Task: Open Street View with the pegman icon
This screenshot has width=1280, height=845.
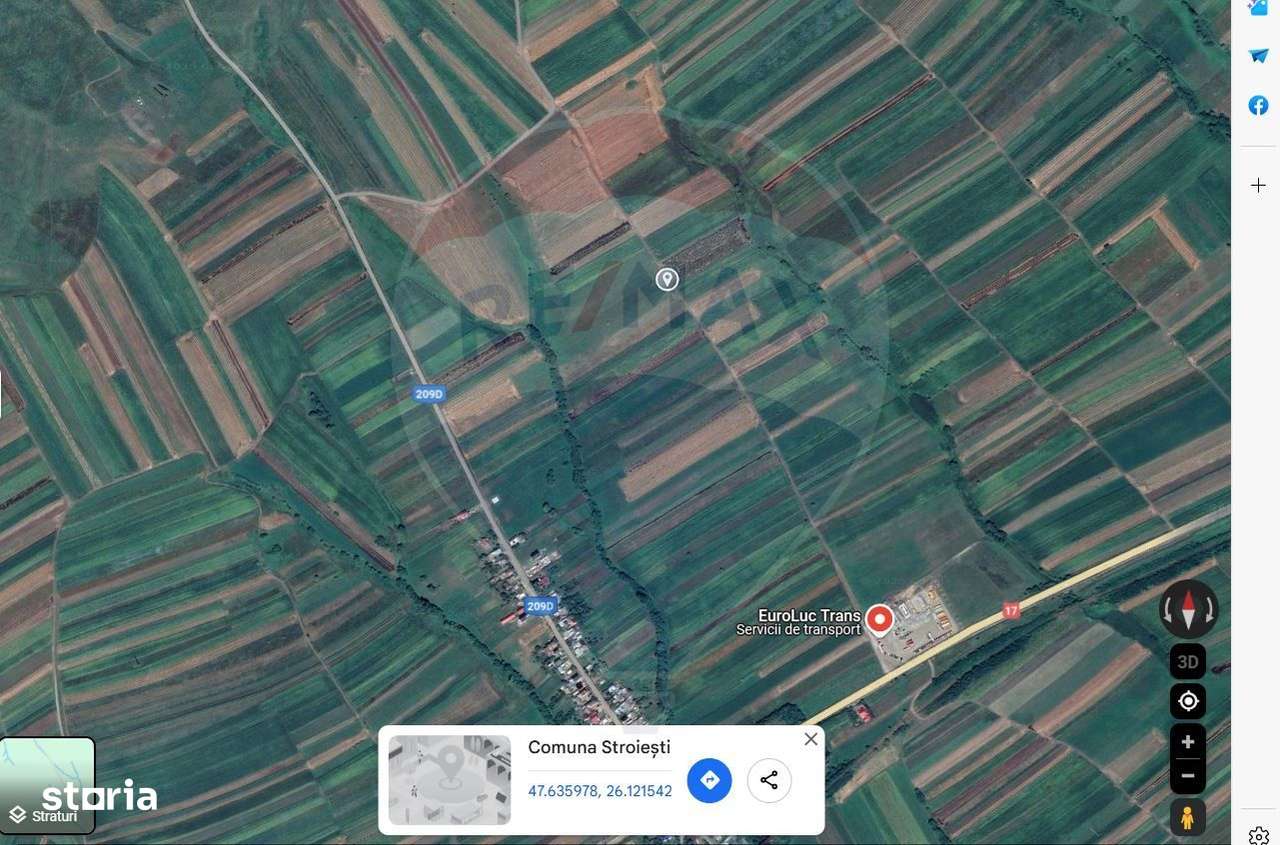Action: point(1188,818)
